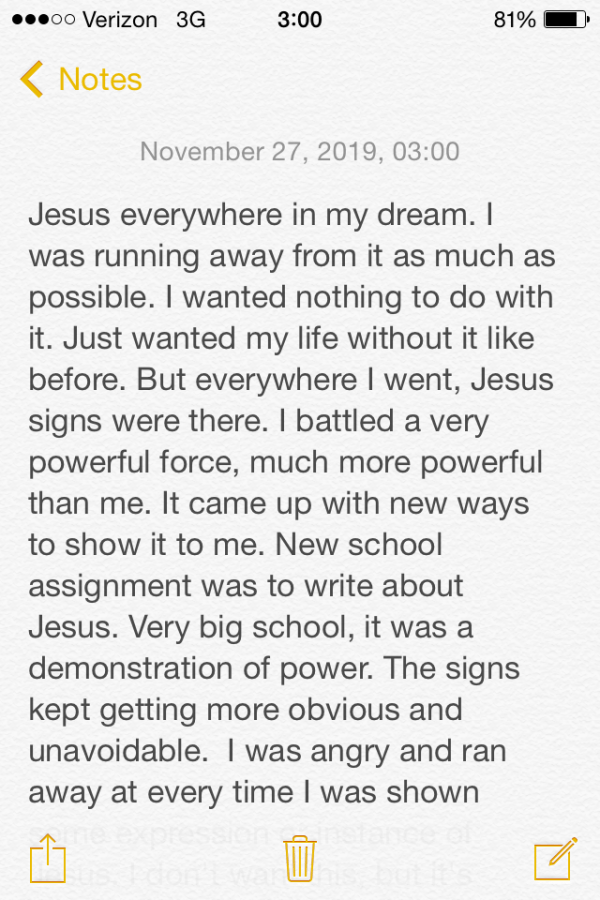Delete this note with the trash icon
Viewport: 600px width, 900px height.
(300, 858)
